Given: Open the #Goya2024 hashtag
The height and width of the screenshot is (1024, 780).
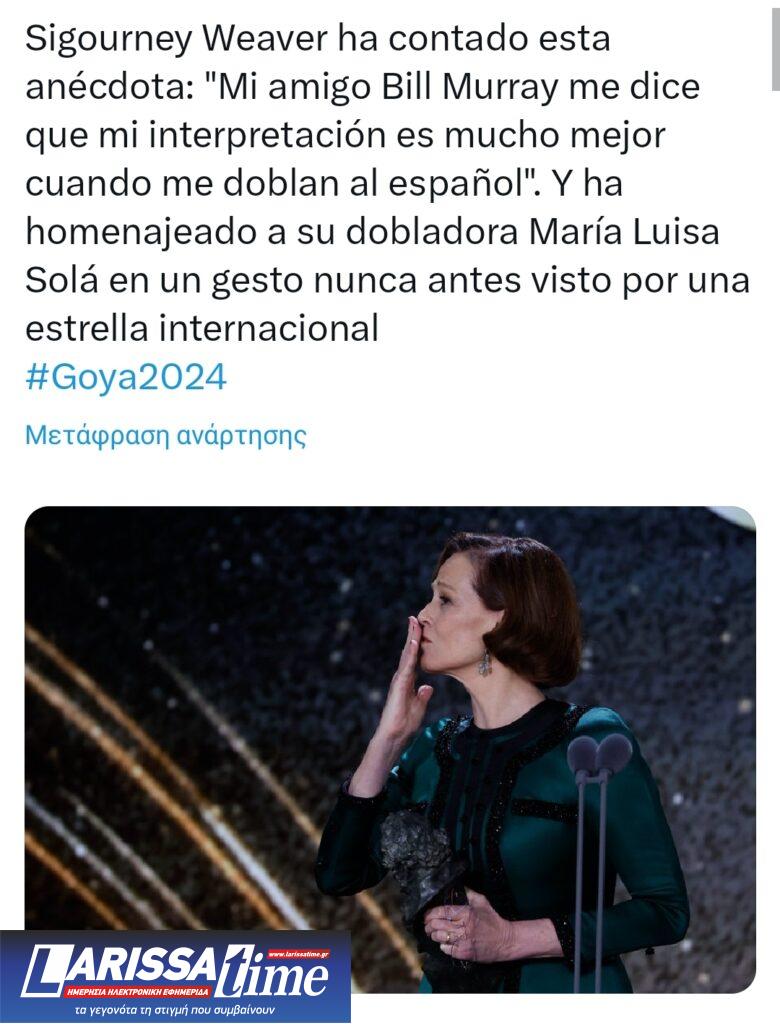Looking at the screenshot, I should 126,378.
